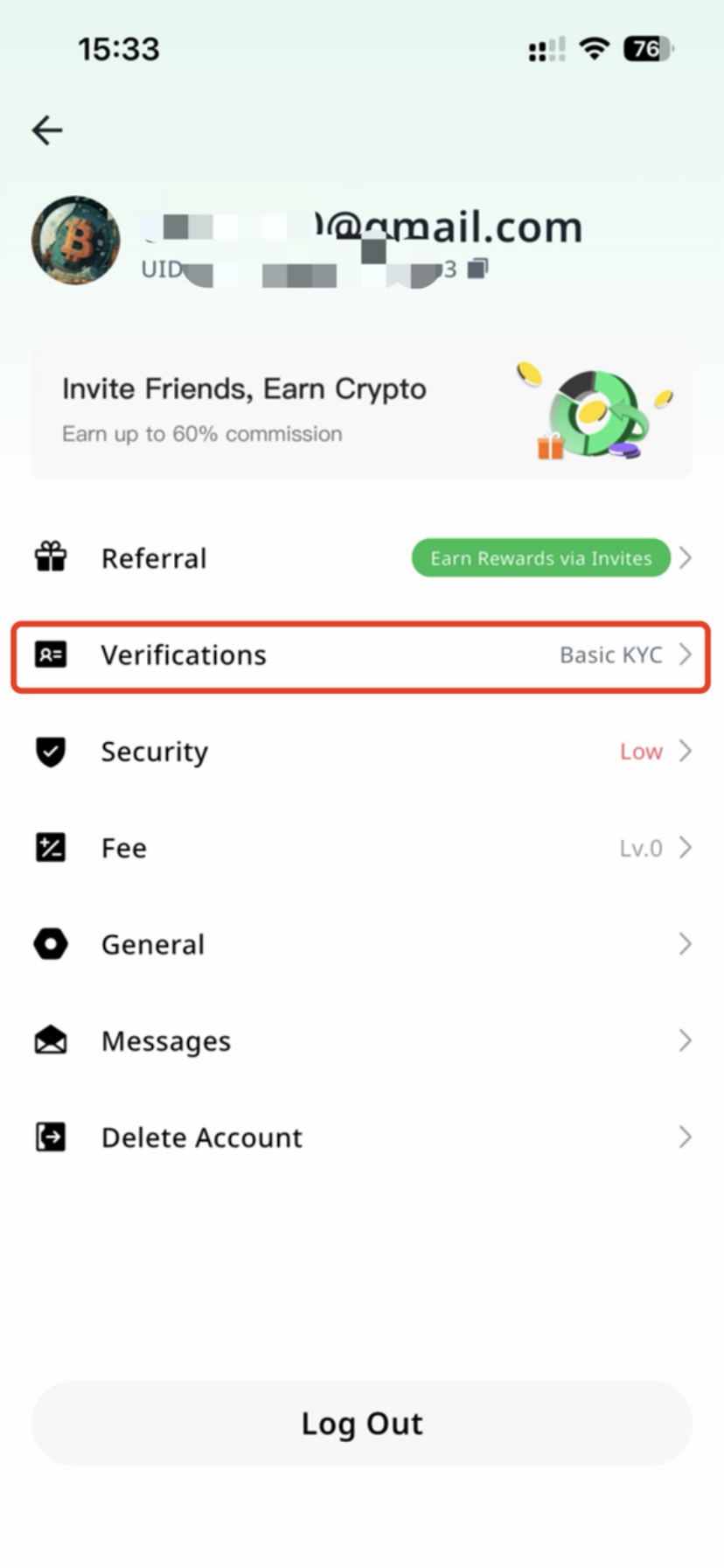Go back with the arrow icon

click(47, 130)
